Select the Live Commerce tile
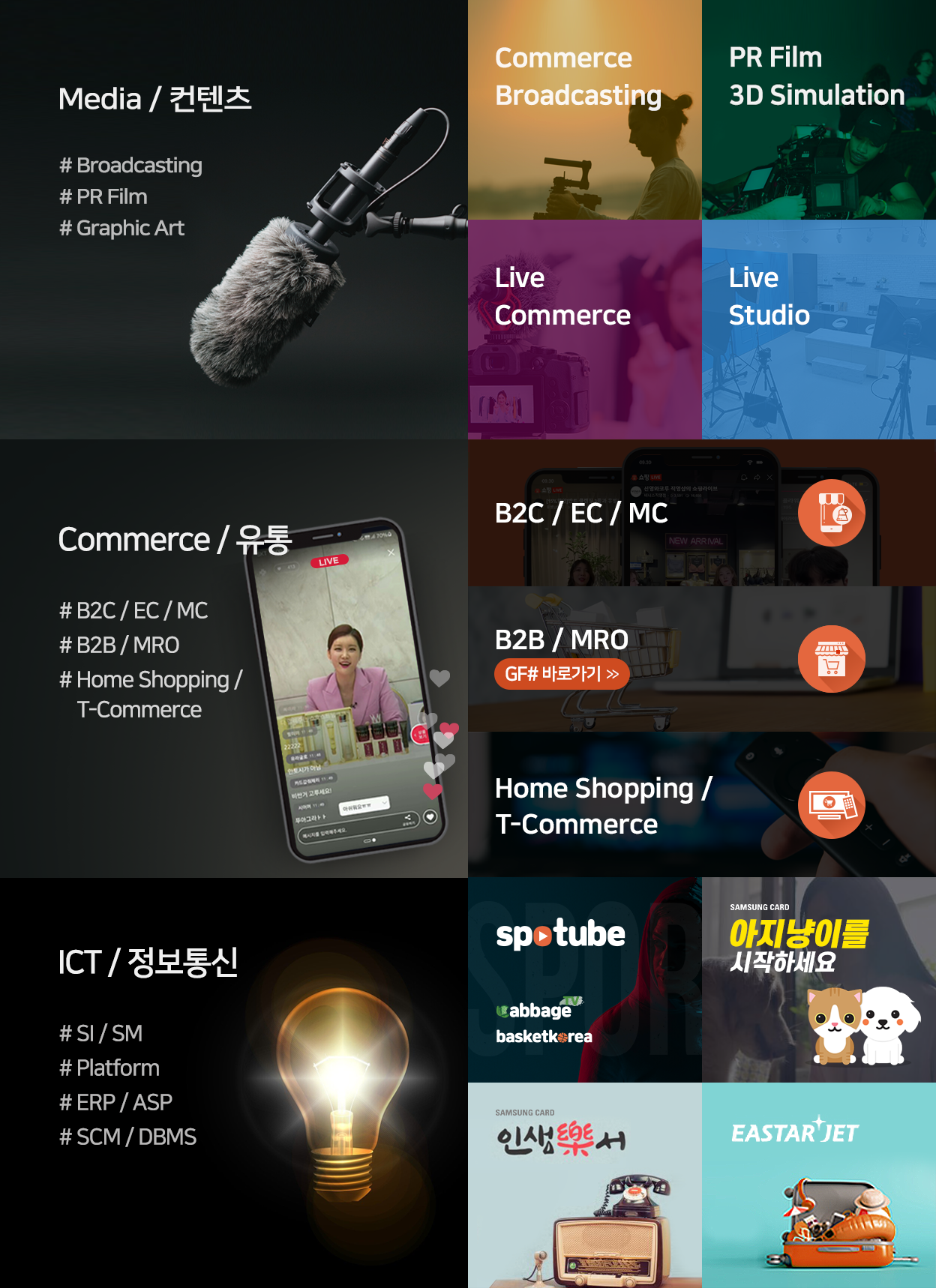The height and width of the screenshot is (1288, 936). [584, 329]
